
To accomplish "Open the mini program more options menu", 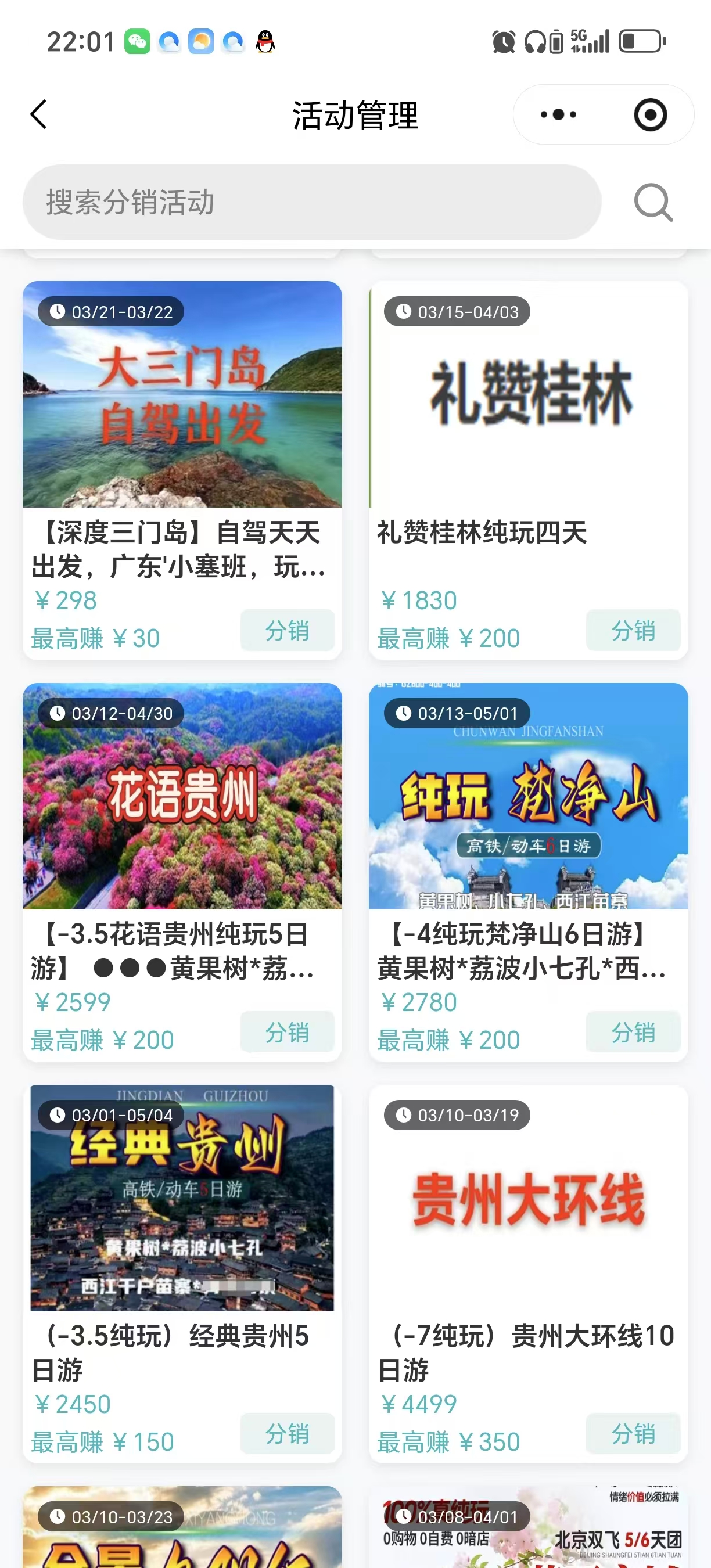I will point(558,114).
